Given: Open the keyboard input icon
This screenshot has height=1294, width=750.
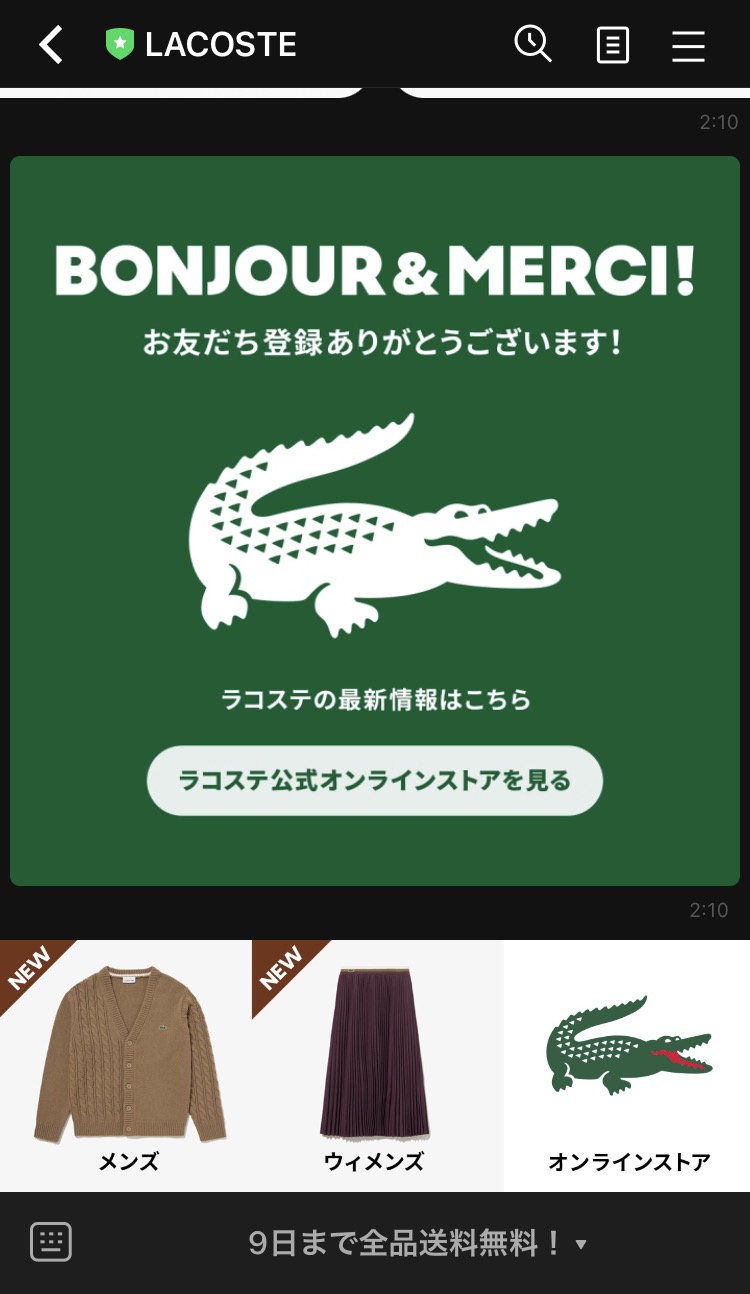Looking at the screenshot, I should [x=49, y=1242].
